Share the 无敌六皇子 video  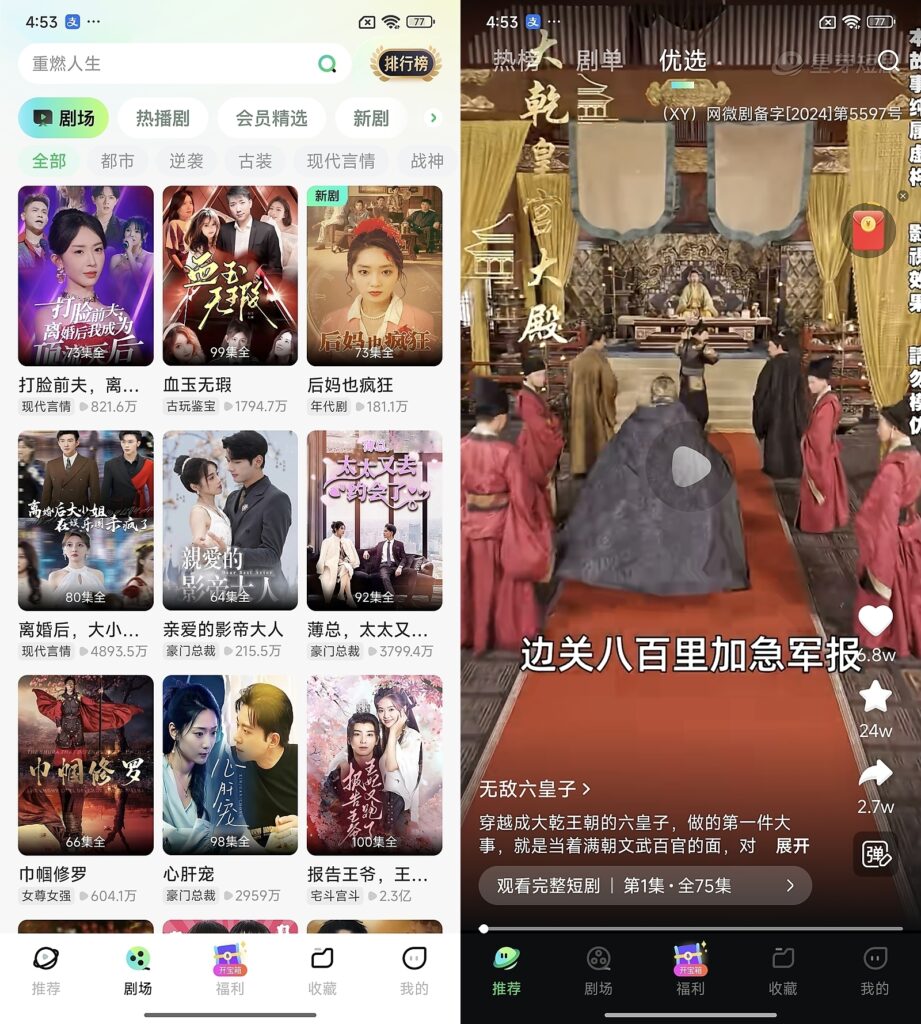point(875,773)
